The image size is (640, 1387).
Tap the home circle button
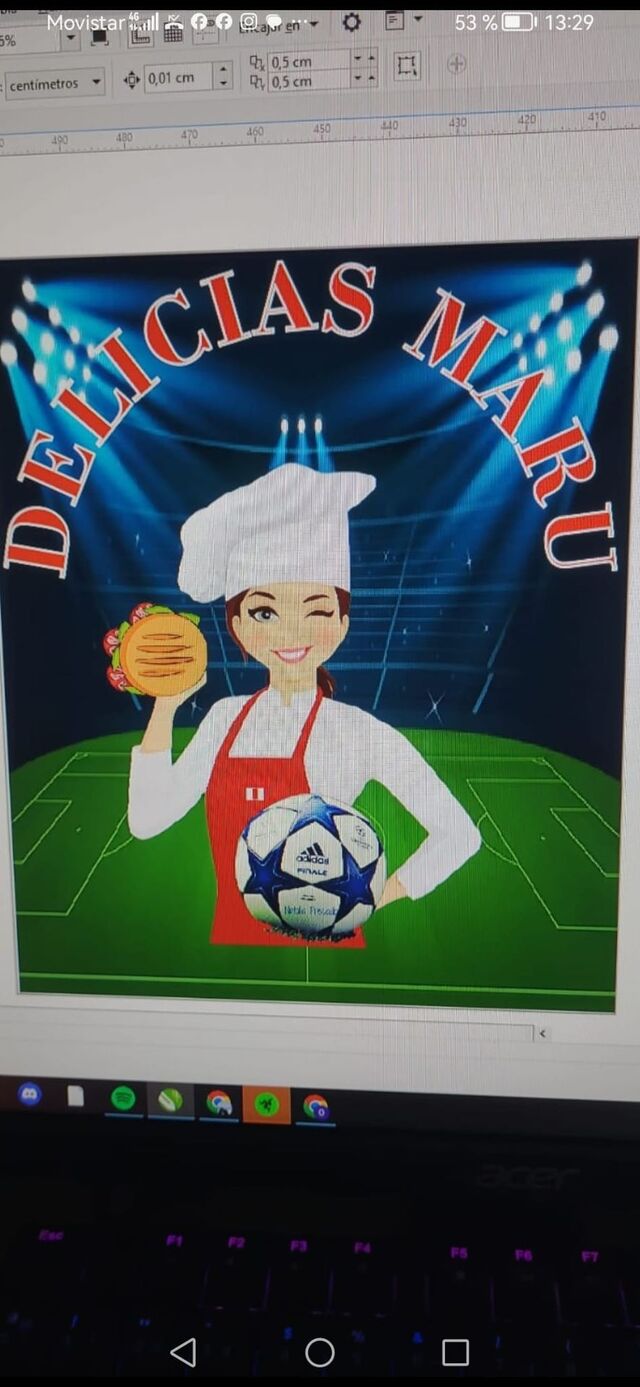[x=320, y=1352]
